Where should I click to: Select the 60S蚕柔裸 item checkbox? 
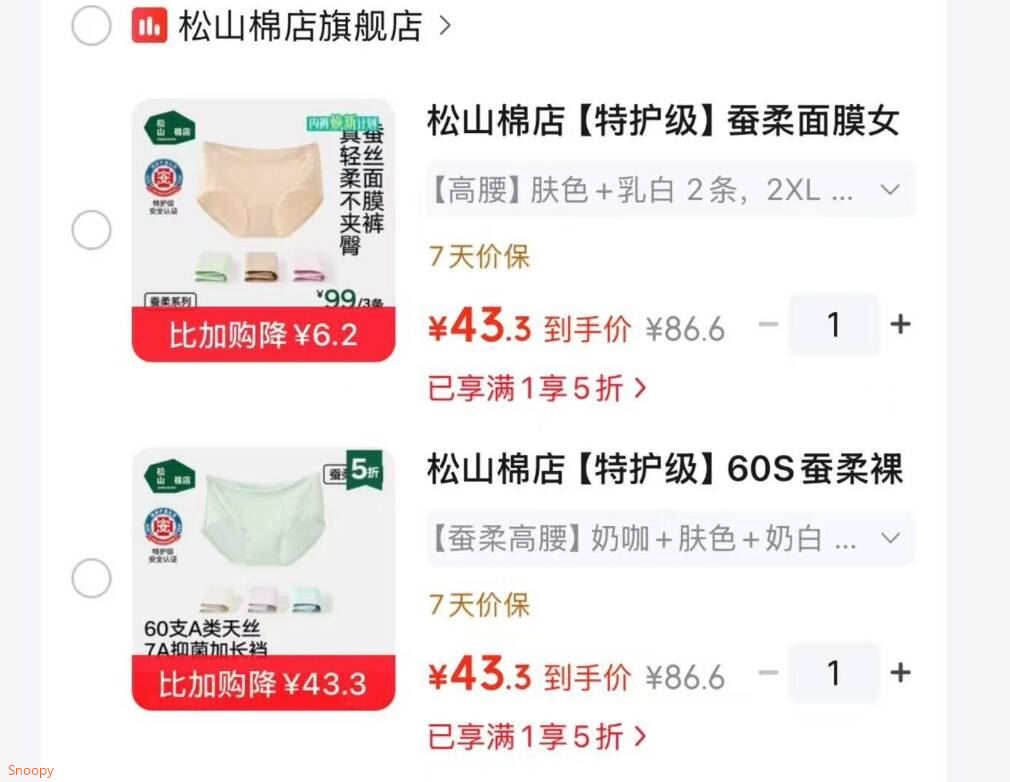point(91,578)
